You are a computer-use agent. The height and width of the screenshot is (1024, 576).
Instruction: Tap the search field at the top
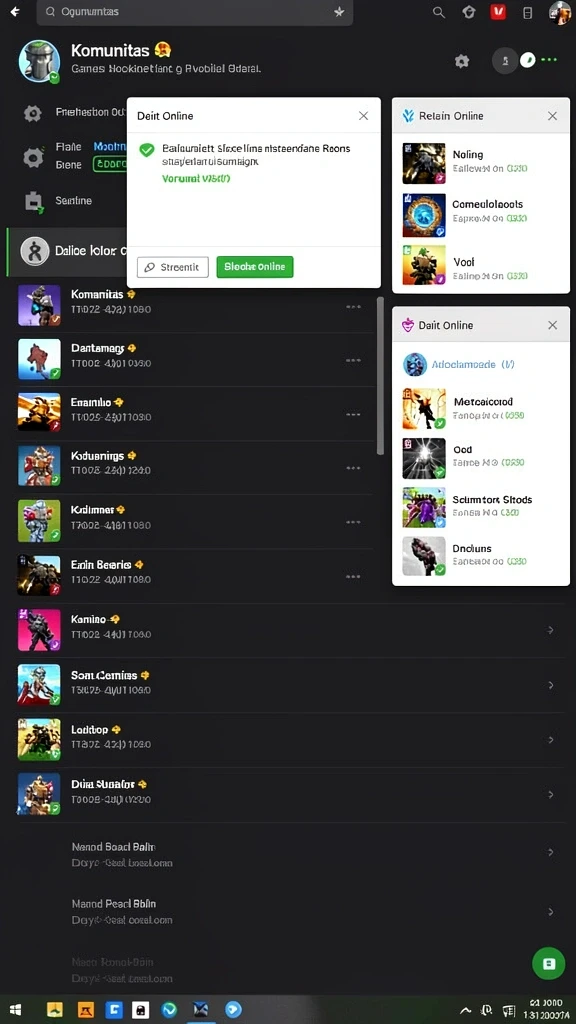pyautogui.click(x=195, y=12)
